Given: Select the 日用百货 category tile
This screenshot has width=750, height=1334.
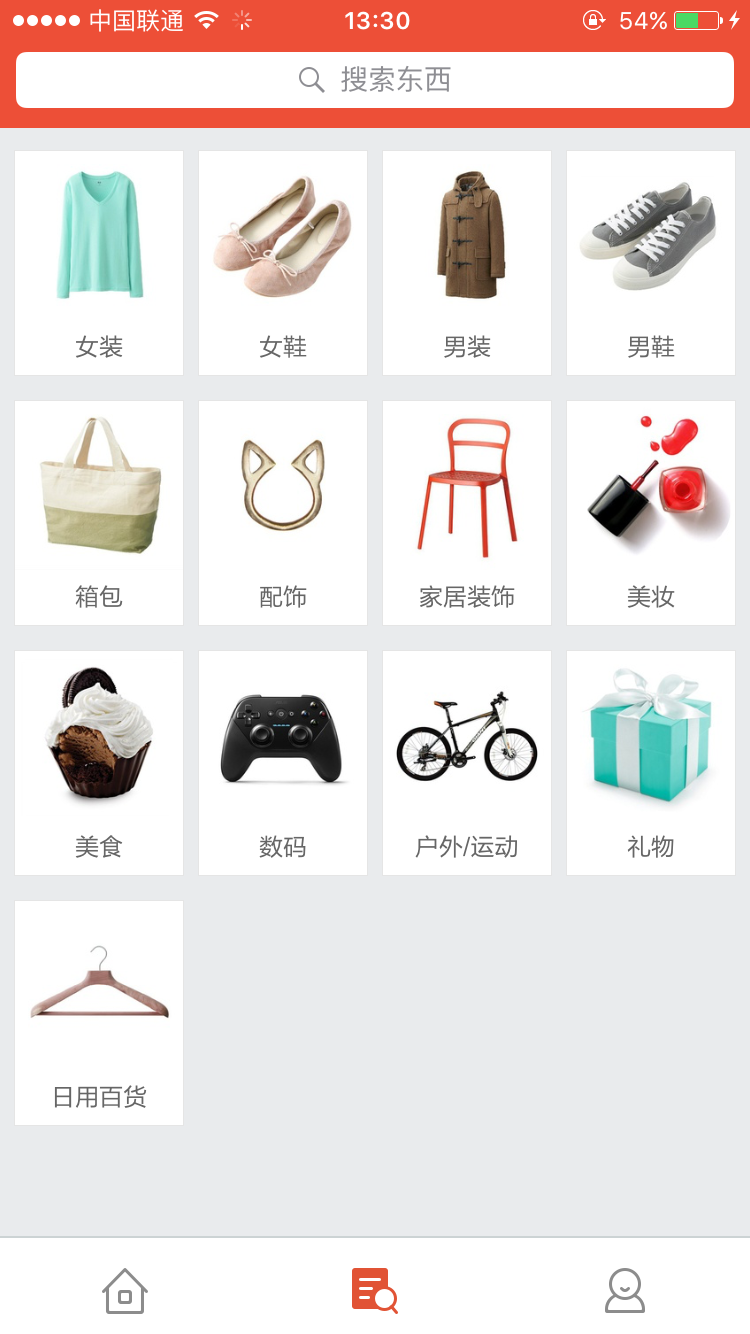Looking at the screenshot, I should coord(99,1013).
